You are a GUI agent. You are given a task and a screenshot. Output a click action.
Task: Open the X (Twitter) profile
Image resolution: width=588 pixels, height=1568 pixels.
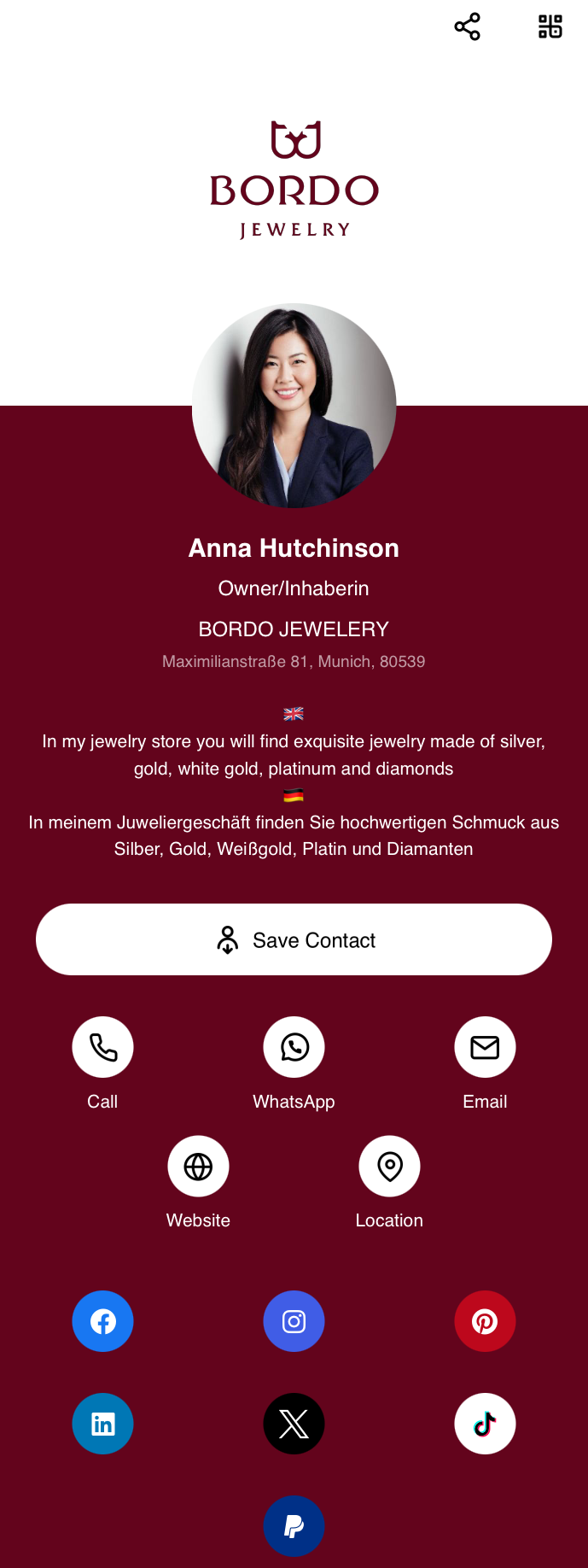(x=294, y=1424)
